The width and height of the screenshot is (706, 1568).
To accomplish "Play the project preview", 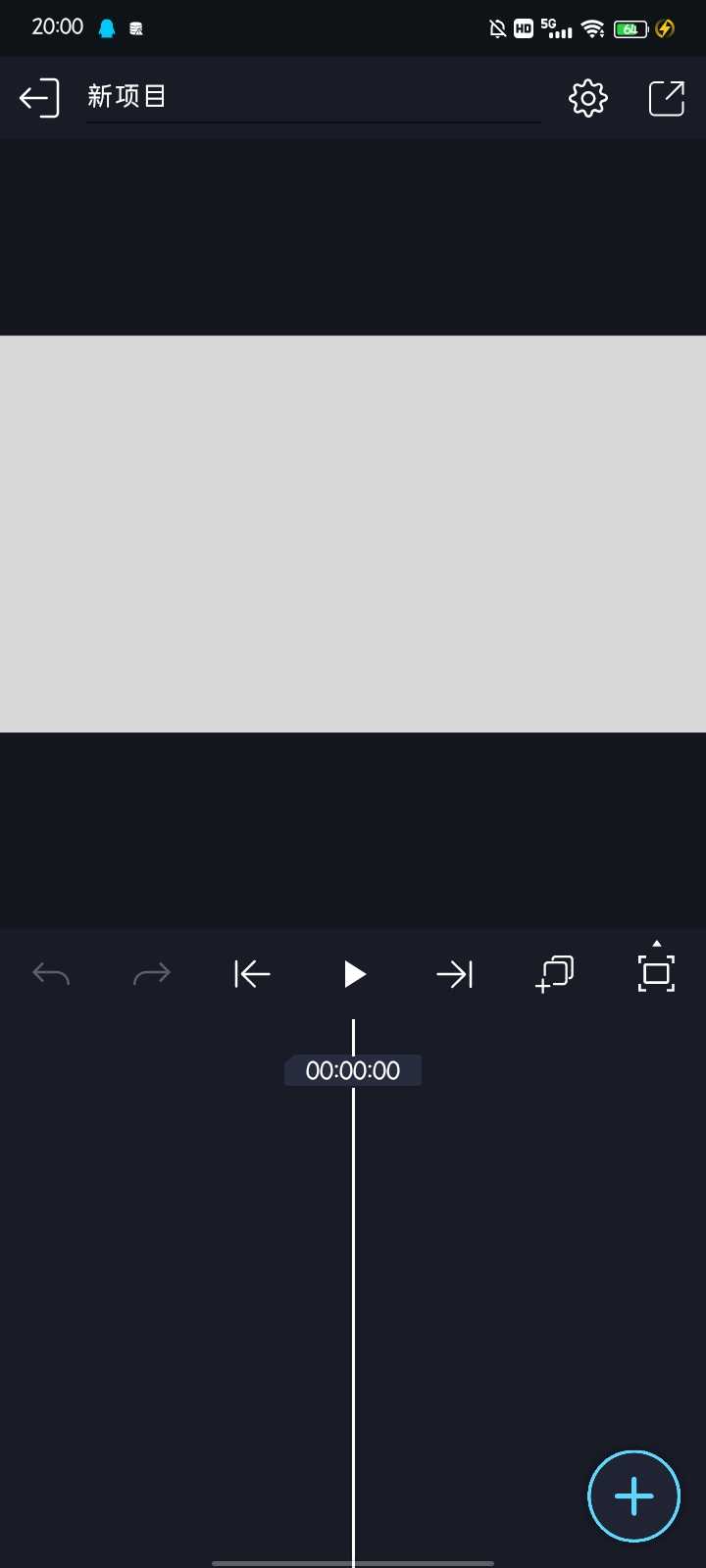I will [x=354, y=973].
